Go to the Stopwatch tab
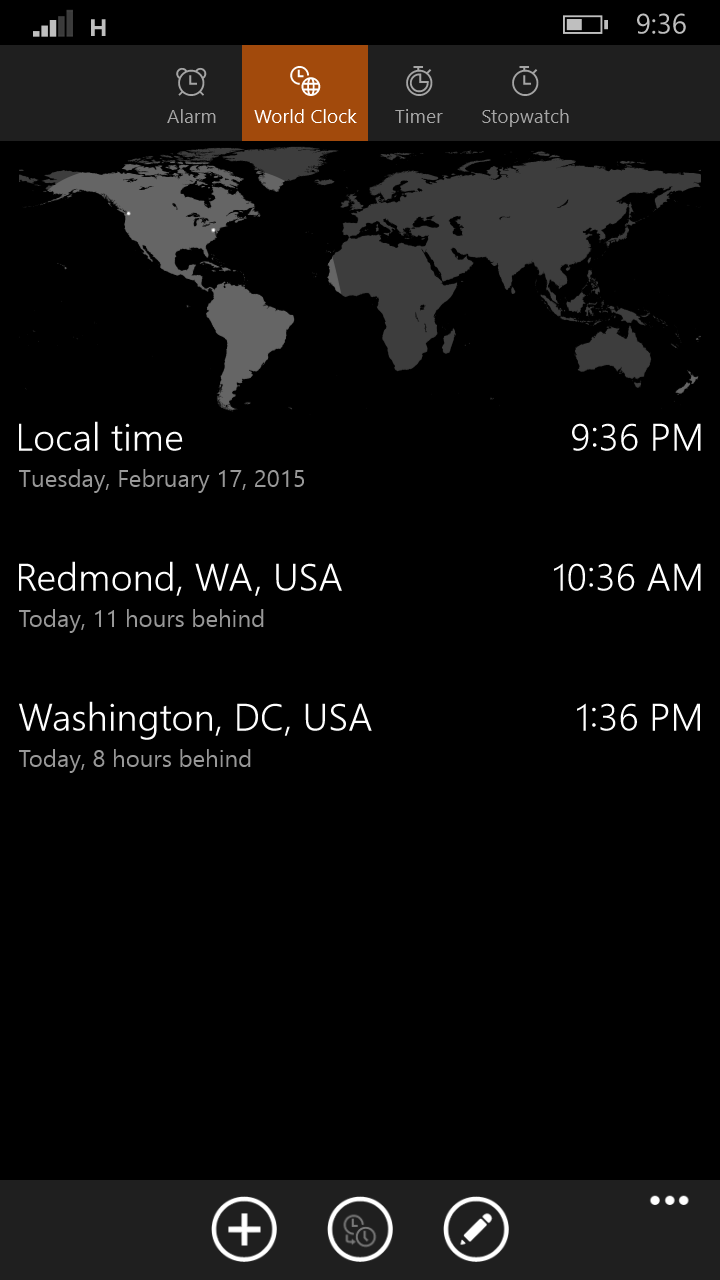The width and height of the screenshot is (720, 1280). click(525, 94)
